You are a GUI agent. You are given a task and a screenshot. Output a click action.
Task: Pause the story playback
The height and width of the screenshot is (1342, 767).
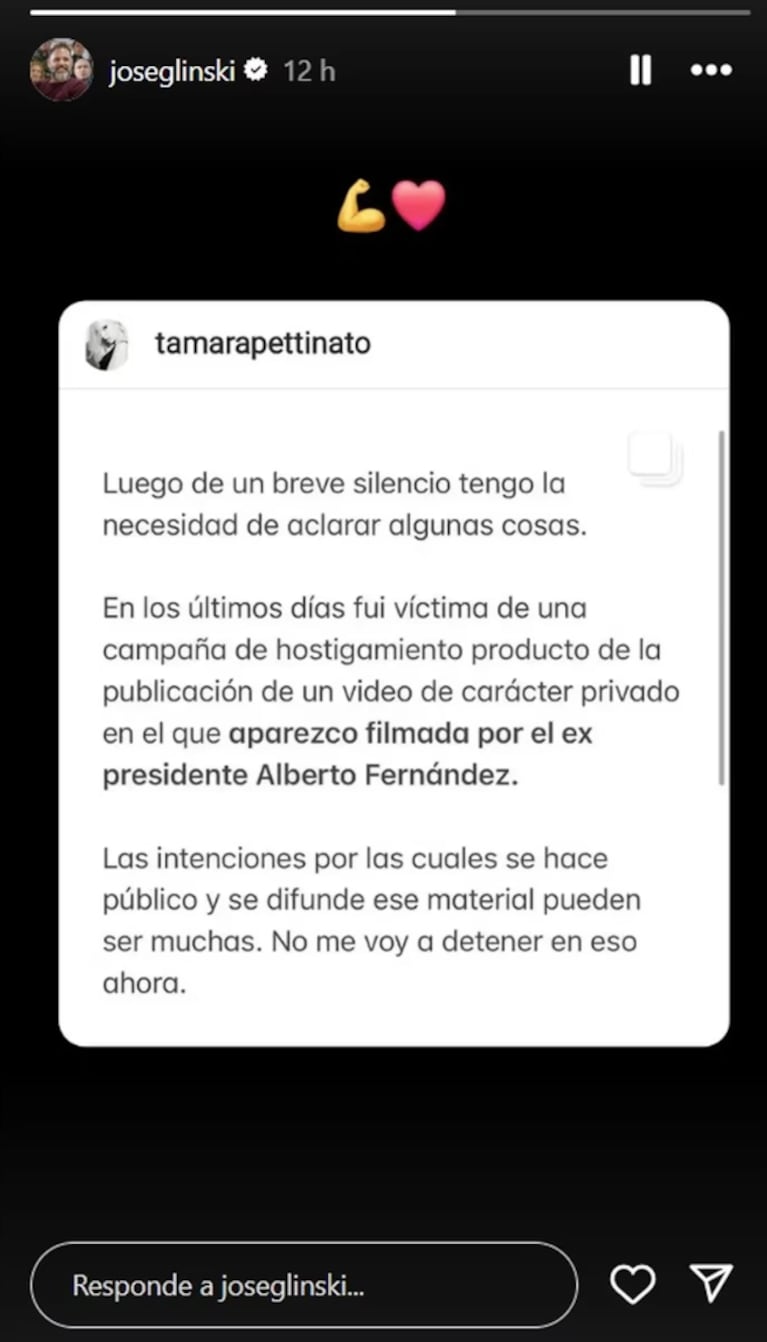point(640,70)
